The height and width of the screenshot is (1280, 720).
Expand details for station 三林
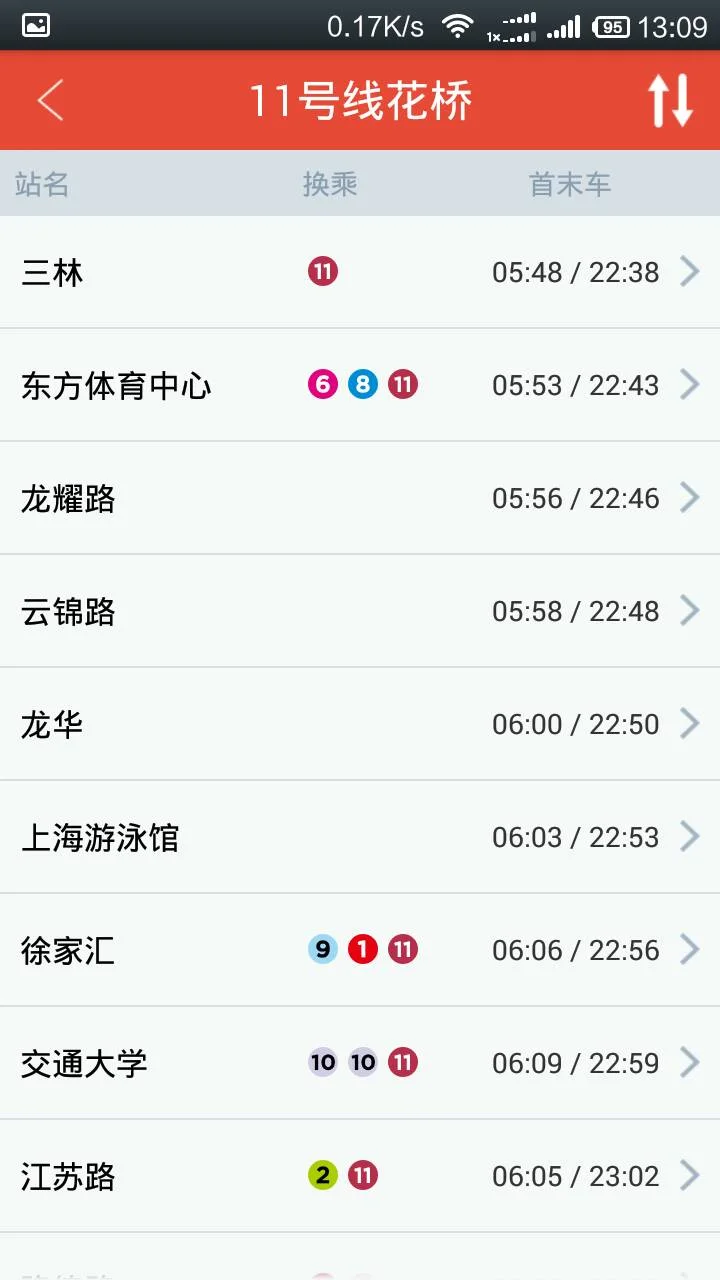coord(691,271)
